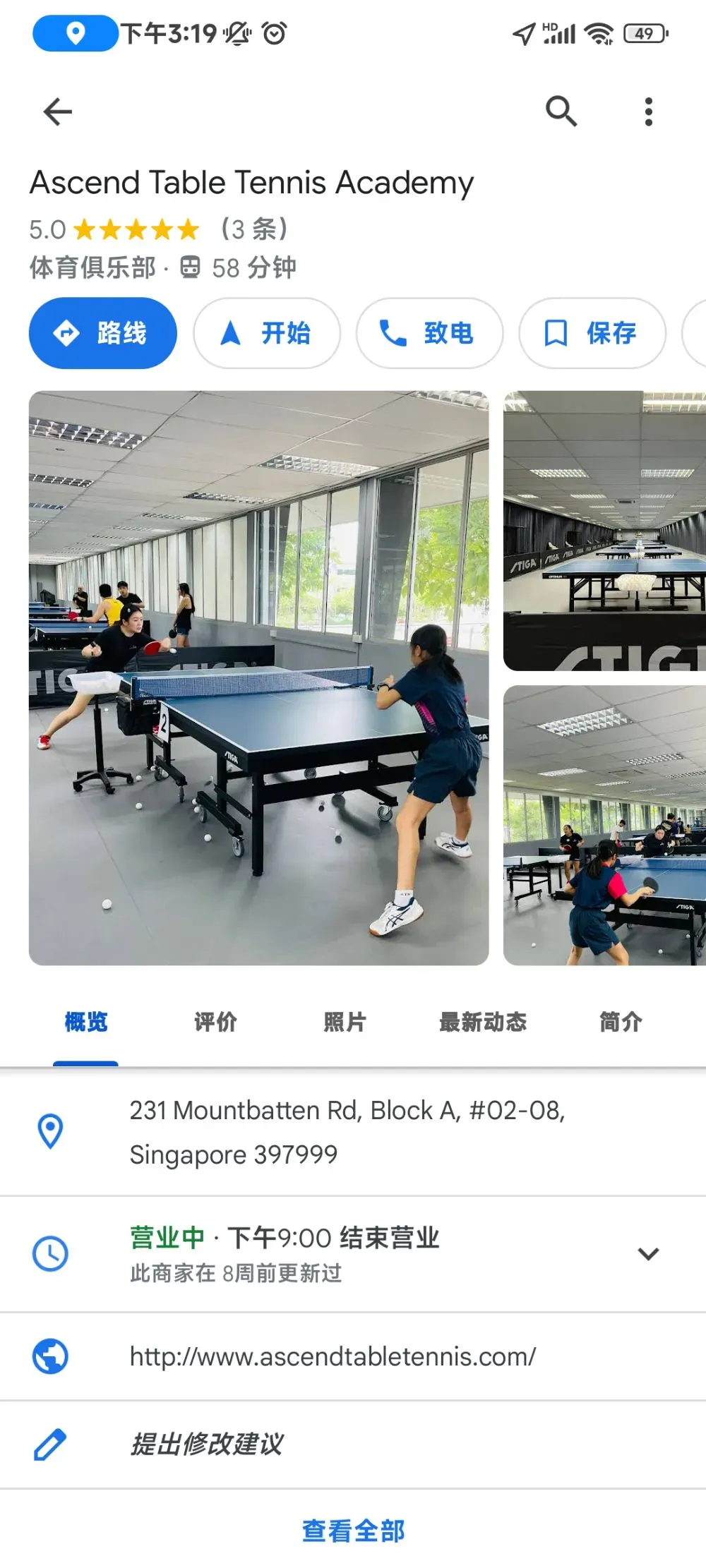Switch to the 最新动态 tab

(483, 1022)
